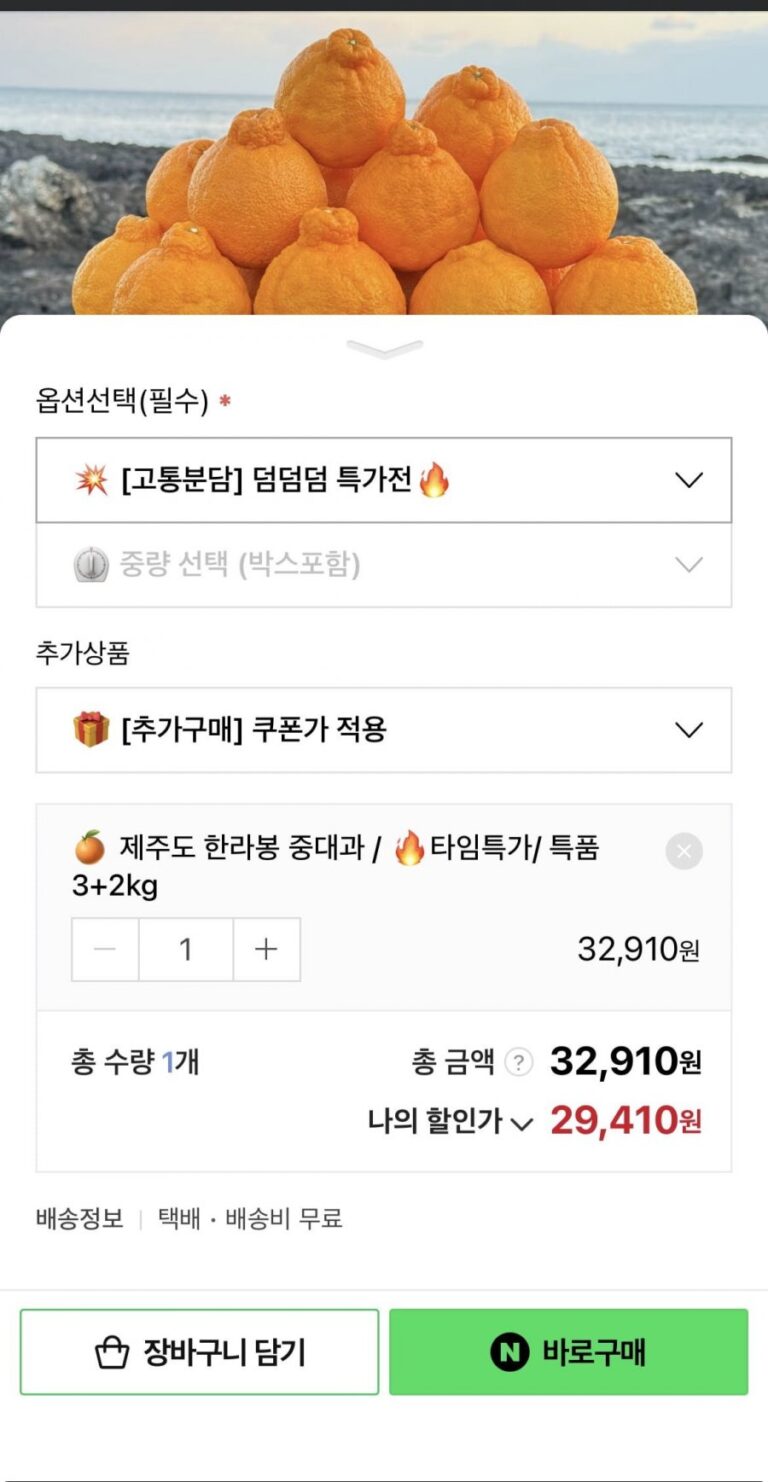Screen dimensions: 768x1482
Task: Open the 중량 선택 (박스포함) dropdown
Action: click(384, 565)
